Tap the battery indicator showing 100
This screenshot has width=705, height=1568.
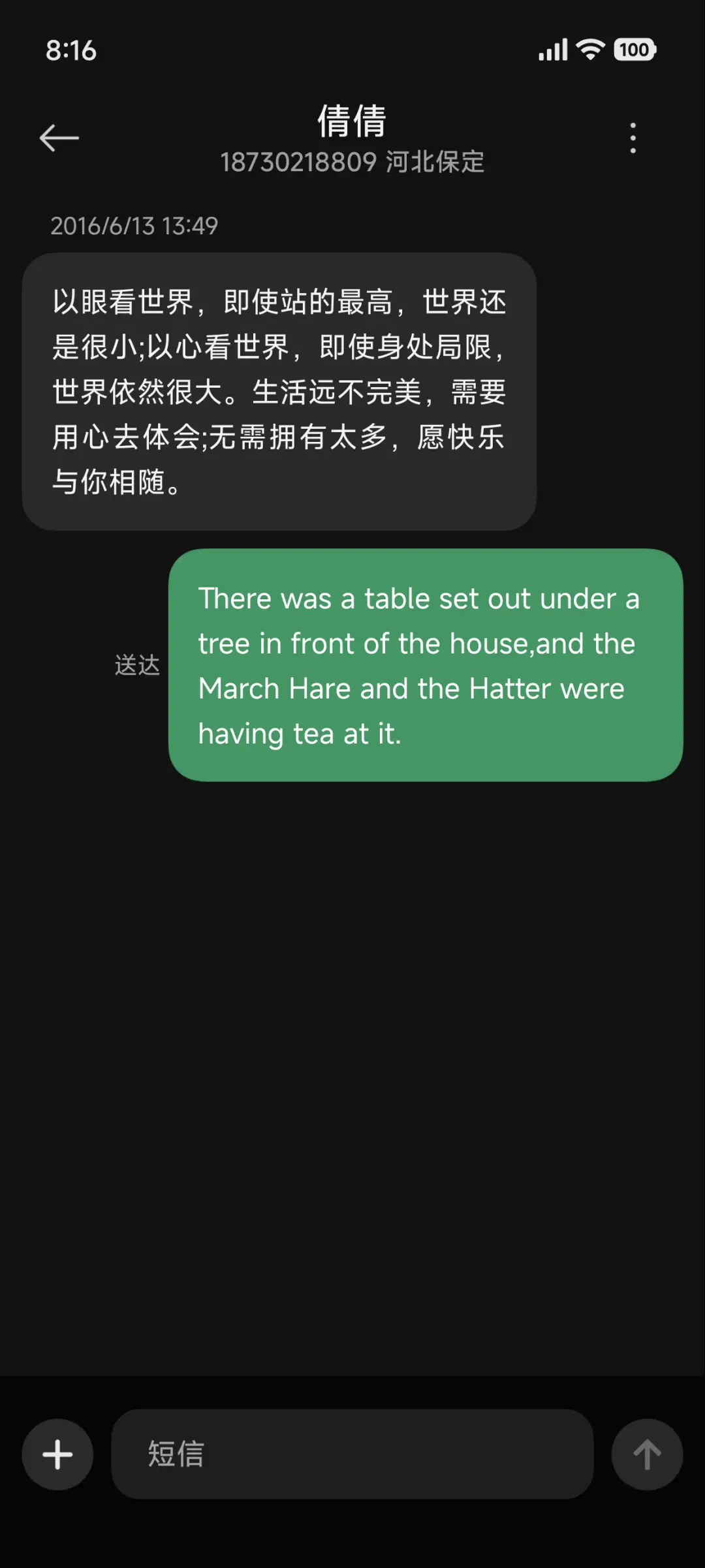(x=634, y=50)
